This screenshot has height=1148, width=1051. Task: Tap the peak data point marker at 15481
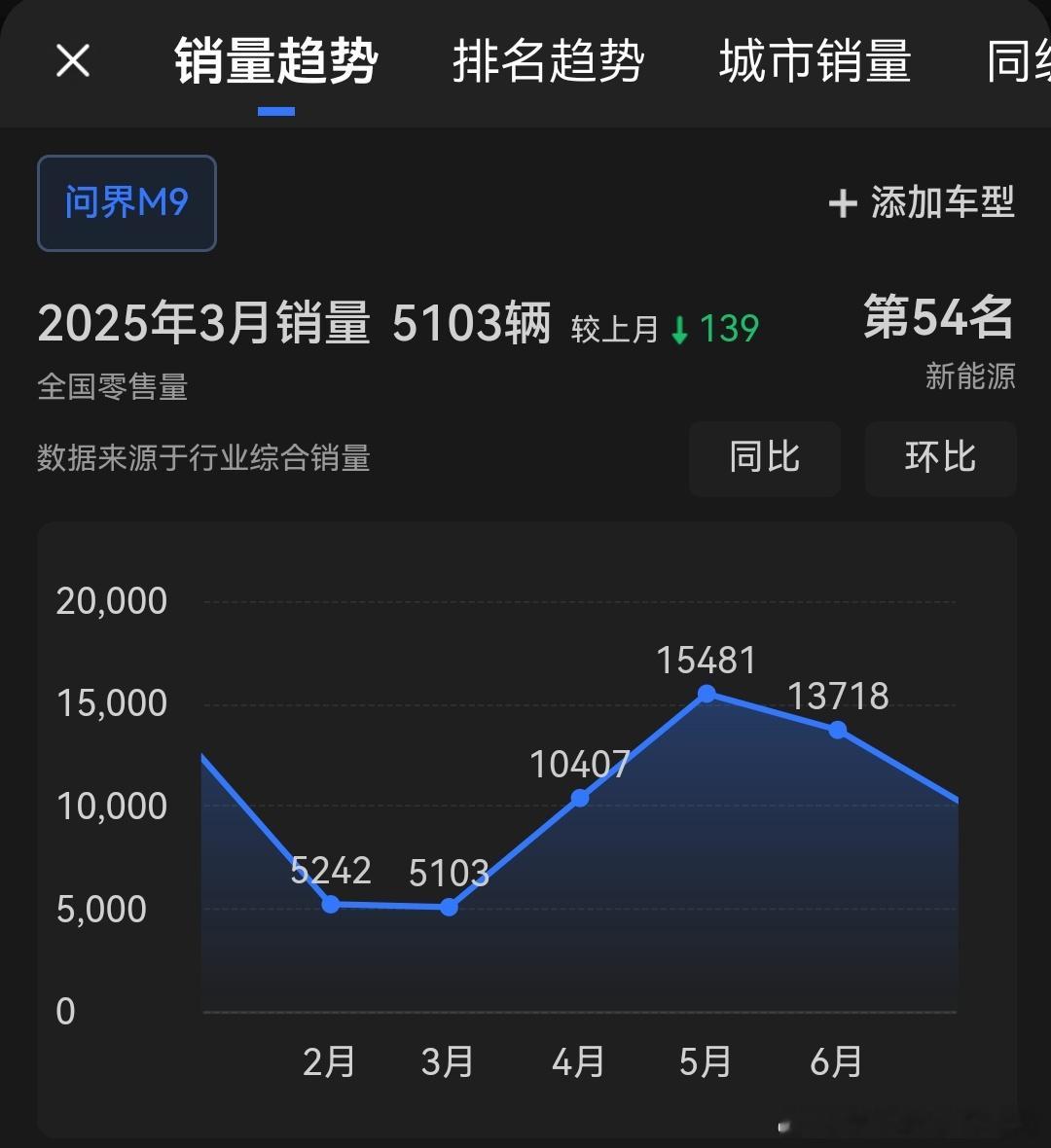pyautogui.click(x=707, y=694)
